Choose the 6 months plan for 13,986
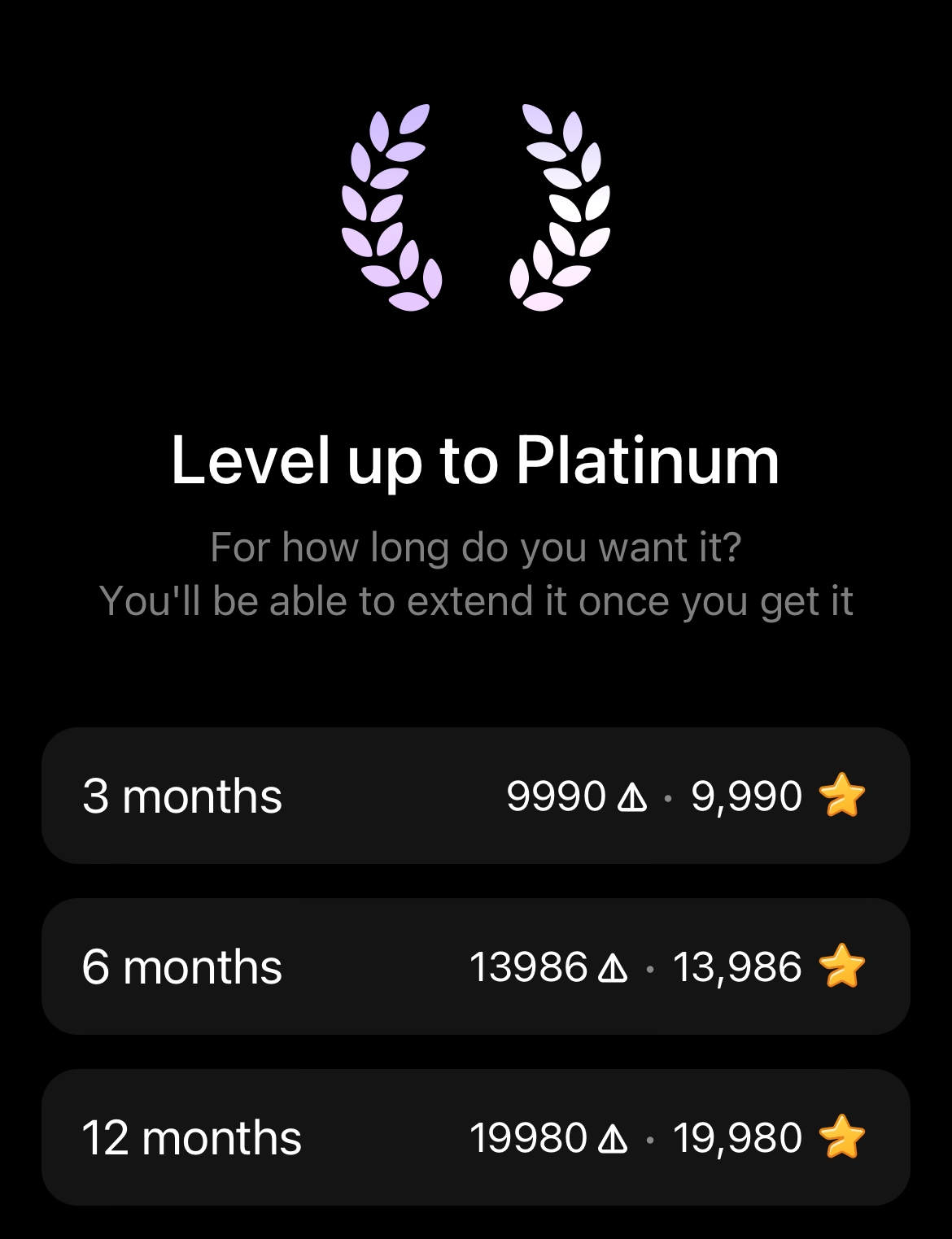 point(476,966)
